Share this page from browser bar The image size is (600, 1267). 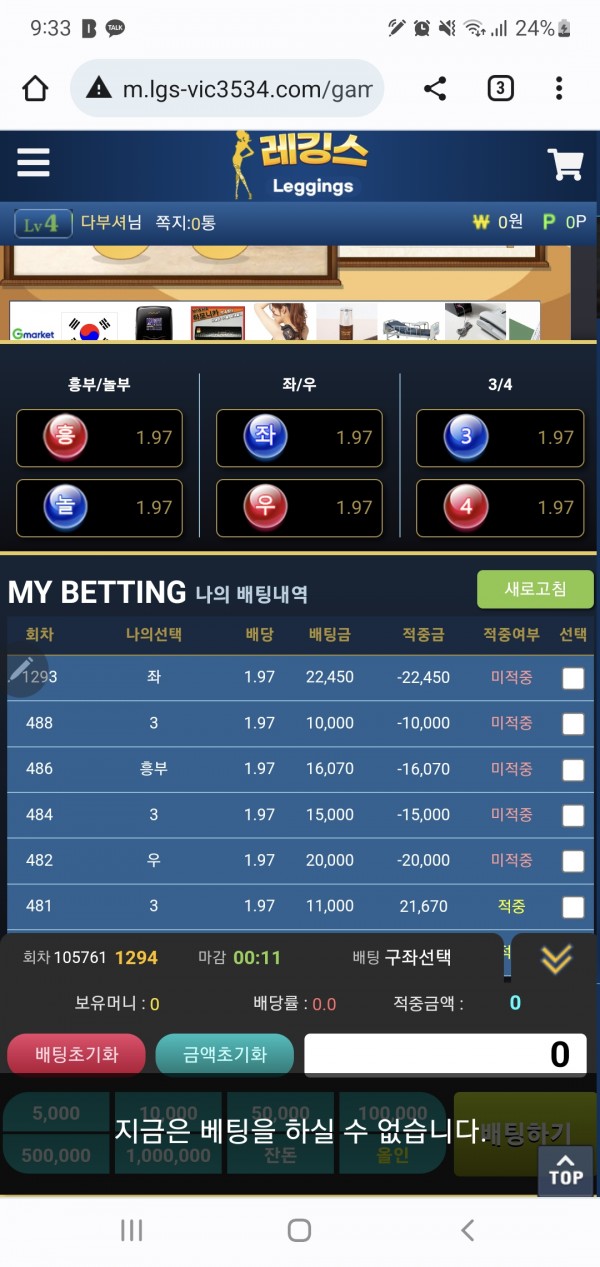pos(435,89)
